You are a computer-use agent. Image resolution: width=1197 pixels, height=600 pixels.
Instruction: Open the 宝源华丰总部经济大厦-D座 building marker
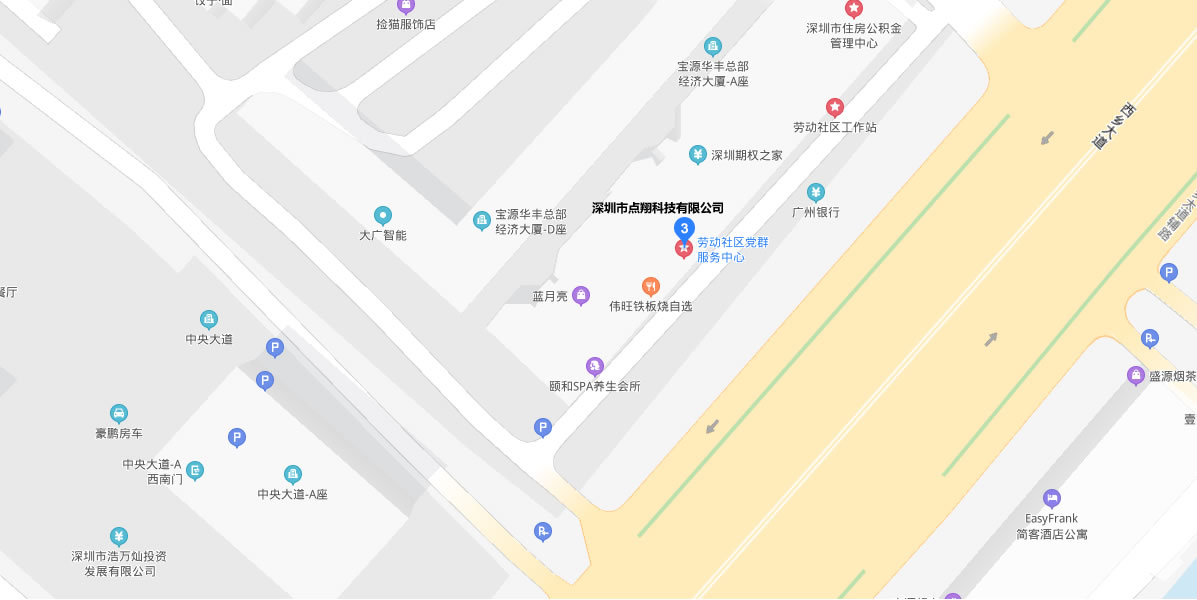(x=481, y=220)
